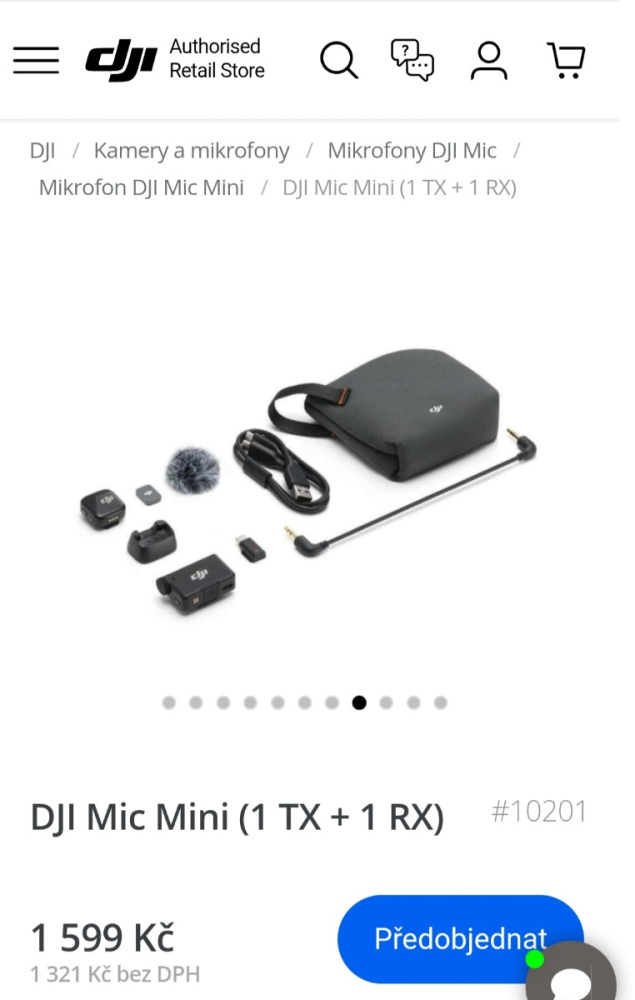The image size is (635, 1000).
Task: Open the help chat bubbles icon
Action: coord(412,60)
